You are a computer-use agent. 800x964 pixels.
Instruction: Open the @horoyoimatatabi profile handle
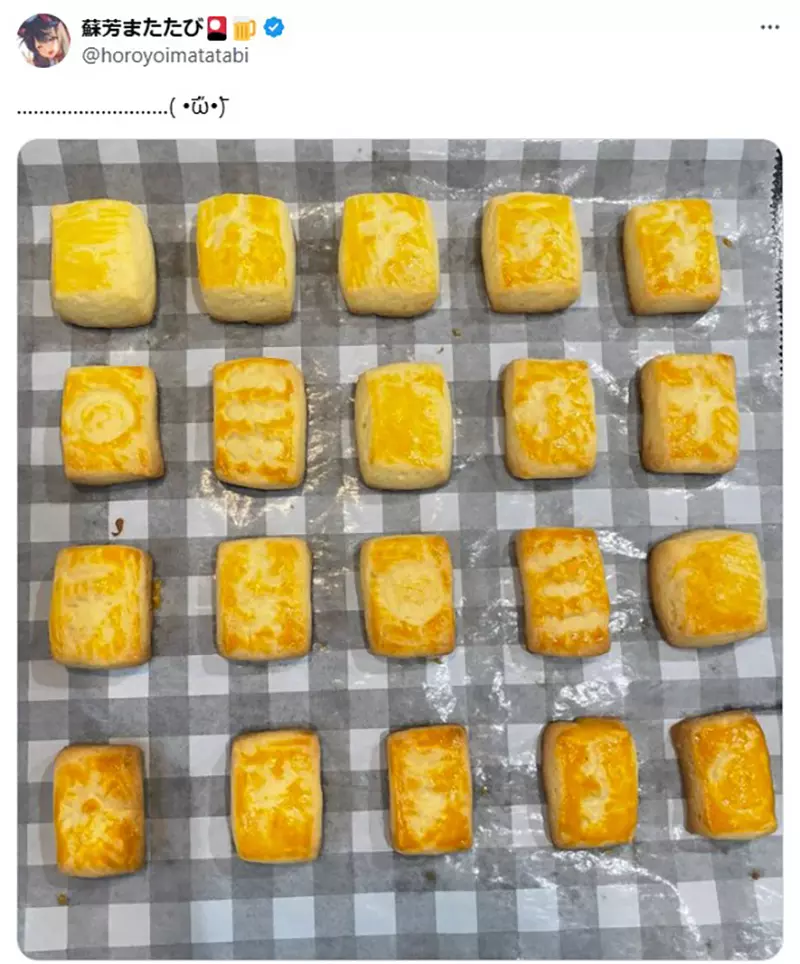165,56
